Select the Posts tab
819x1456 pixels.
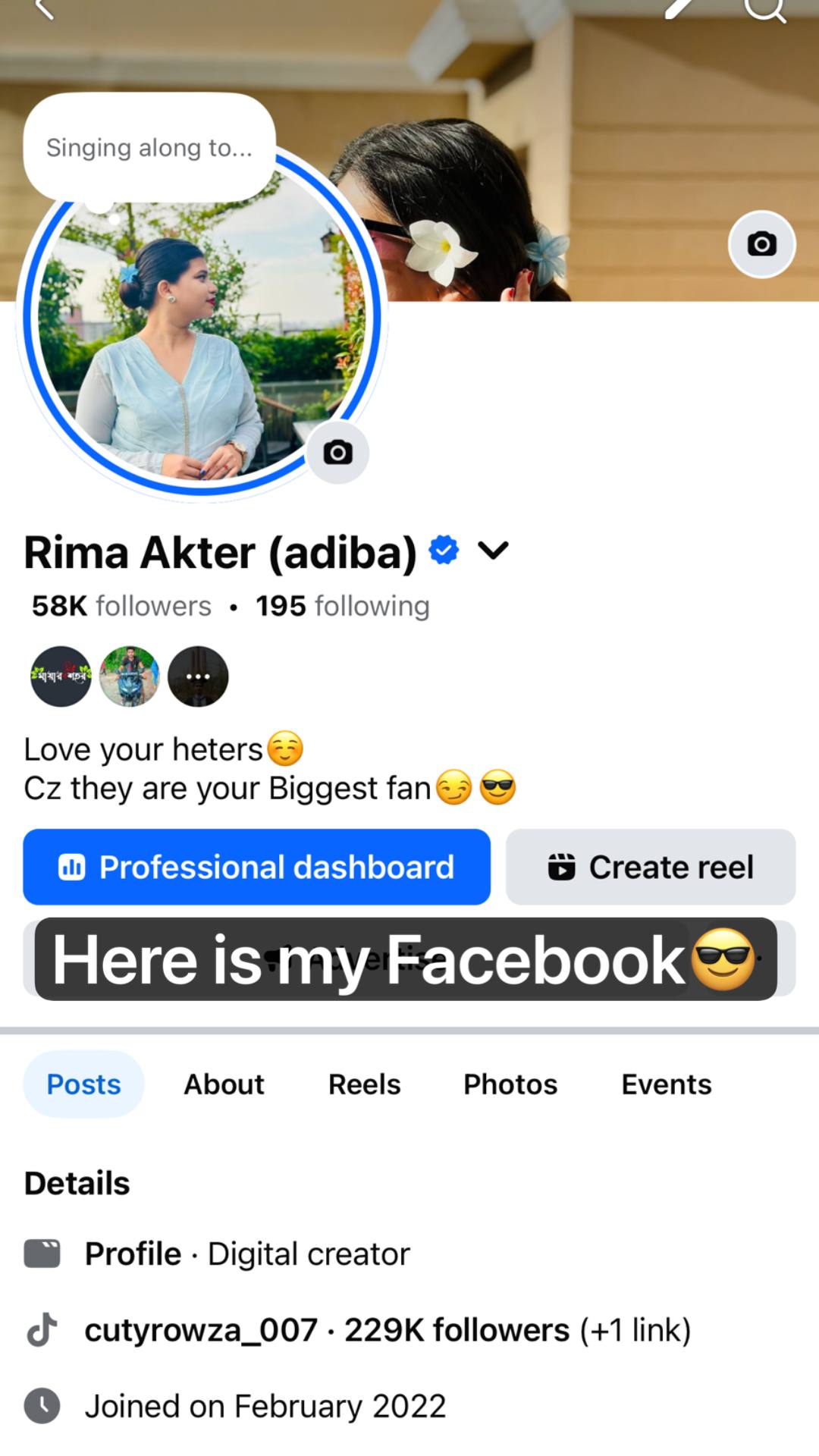(83, 1084)
